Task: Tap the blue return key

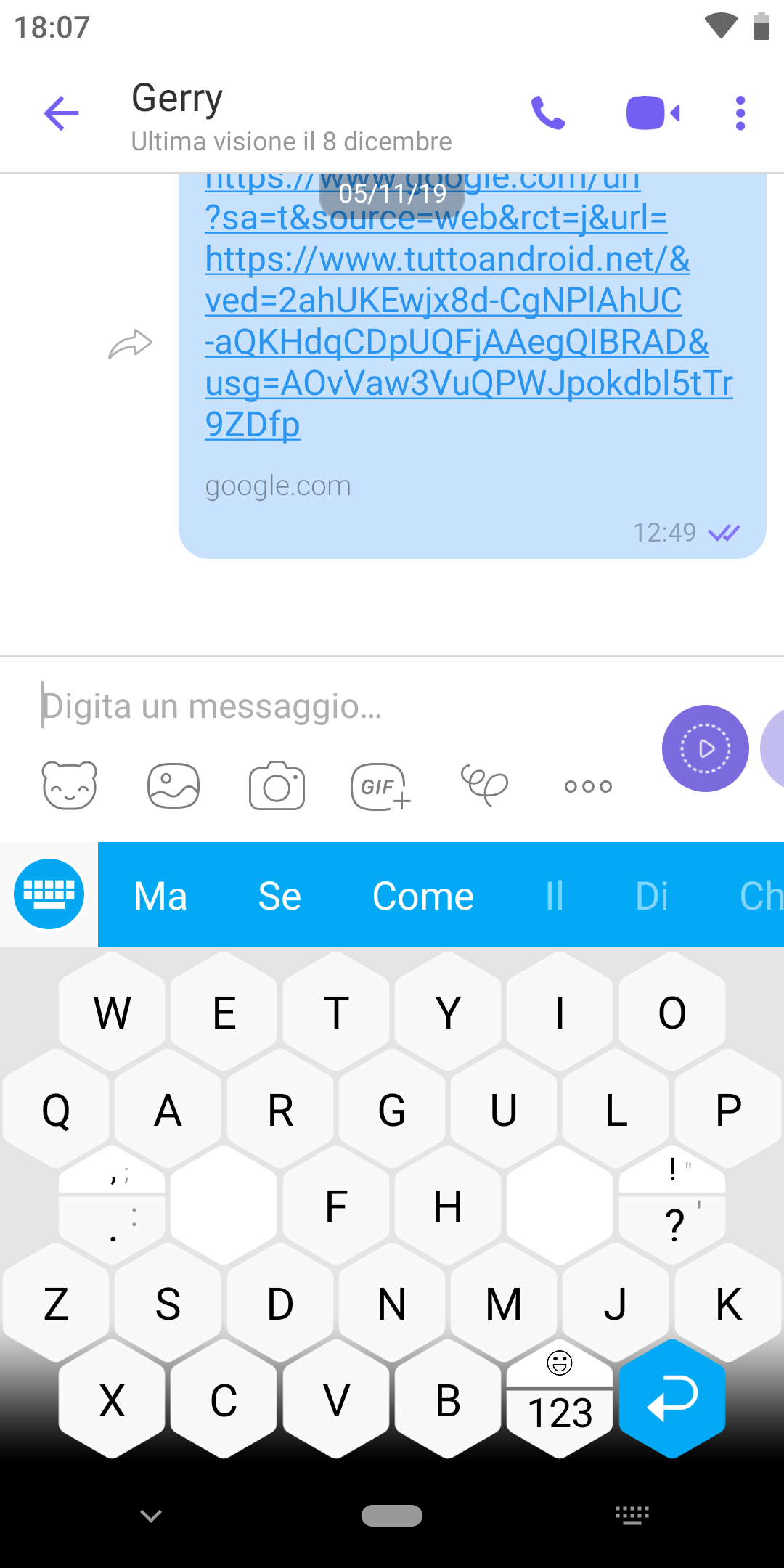Action: pos(672,1399)
